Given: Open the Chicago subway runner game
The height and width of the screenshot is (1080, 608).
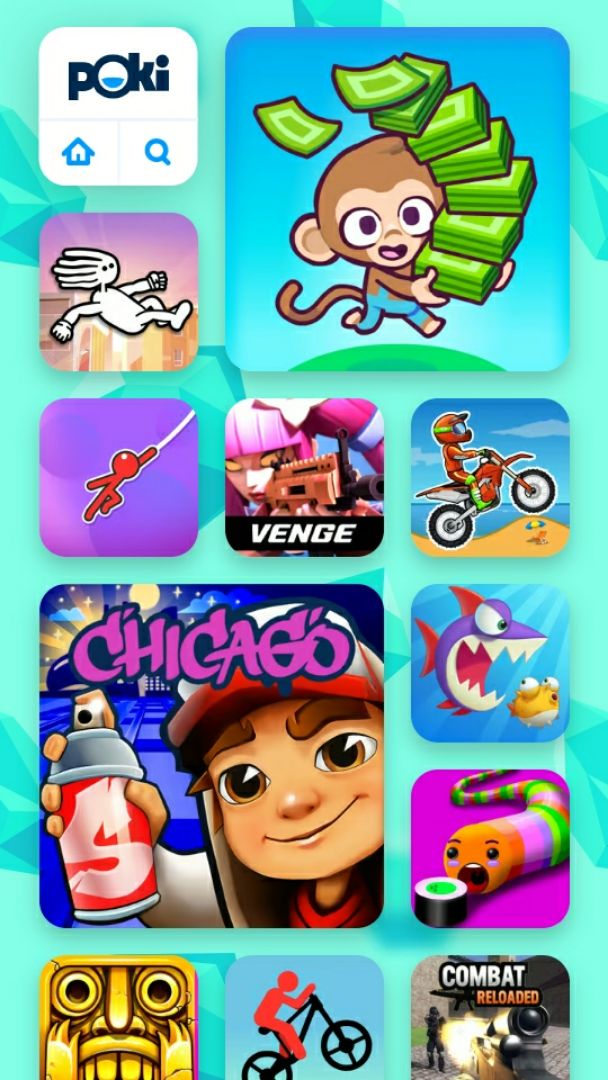Looking at the screenshot, I should (x=212, y=756).
